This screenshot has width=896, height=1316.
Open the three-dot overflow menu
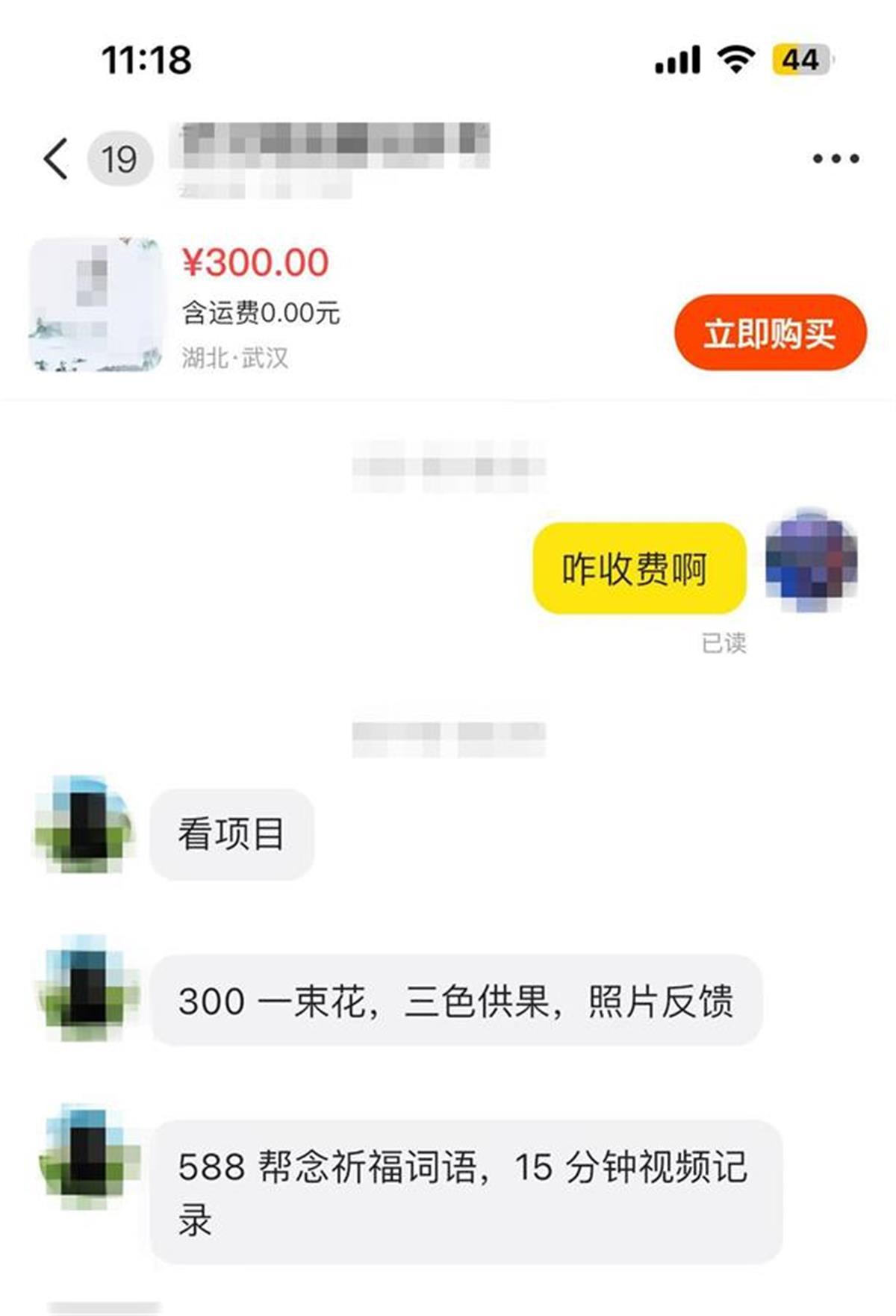(836, 158)
